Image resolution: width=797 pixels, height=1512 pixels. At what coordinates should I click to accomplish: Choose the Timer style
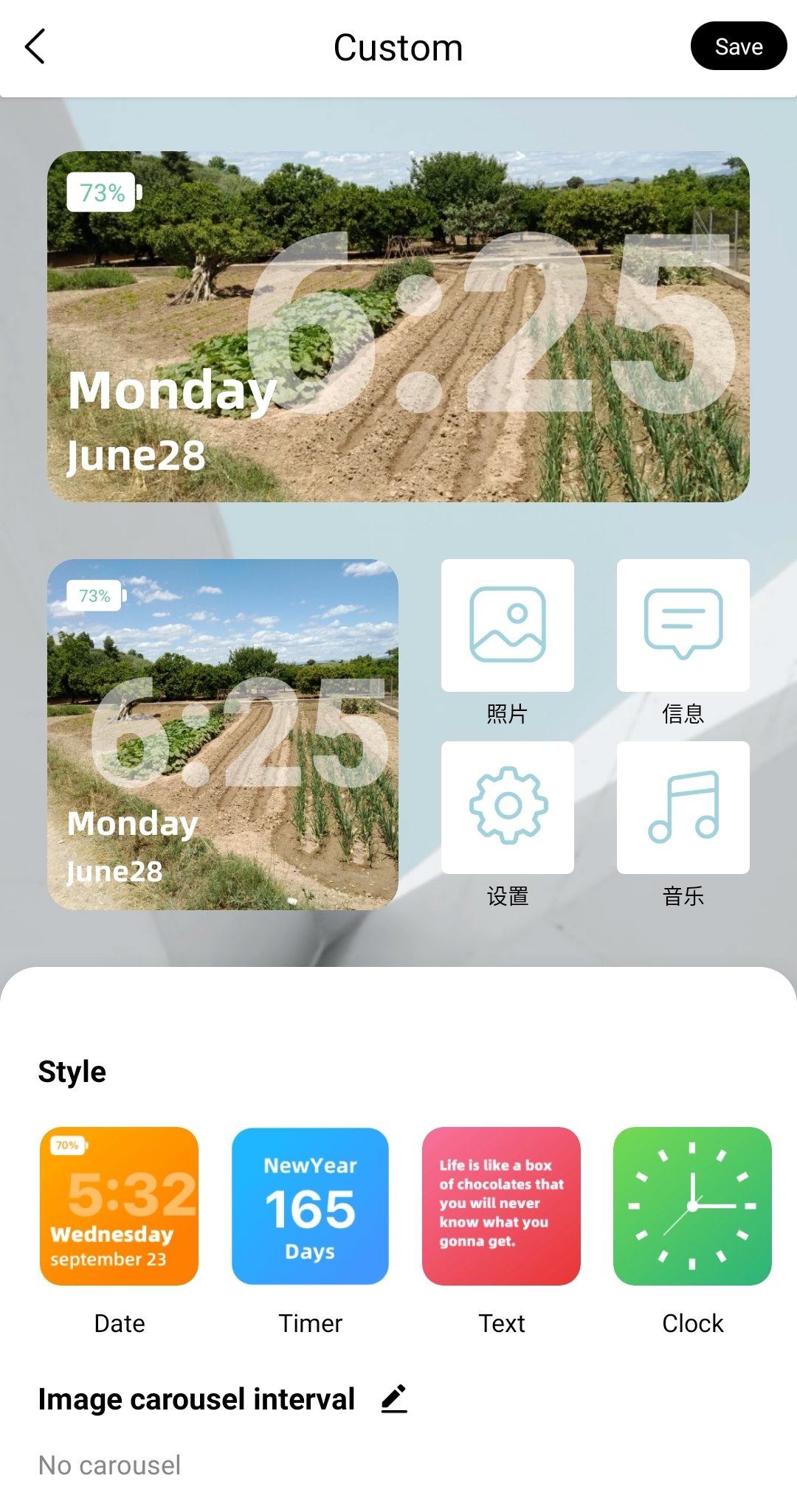coord(310,1207)
